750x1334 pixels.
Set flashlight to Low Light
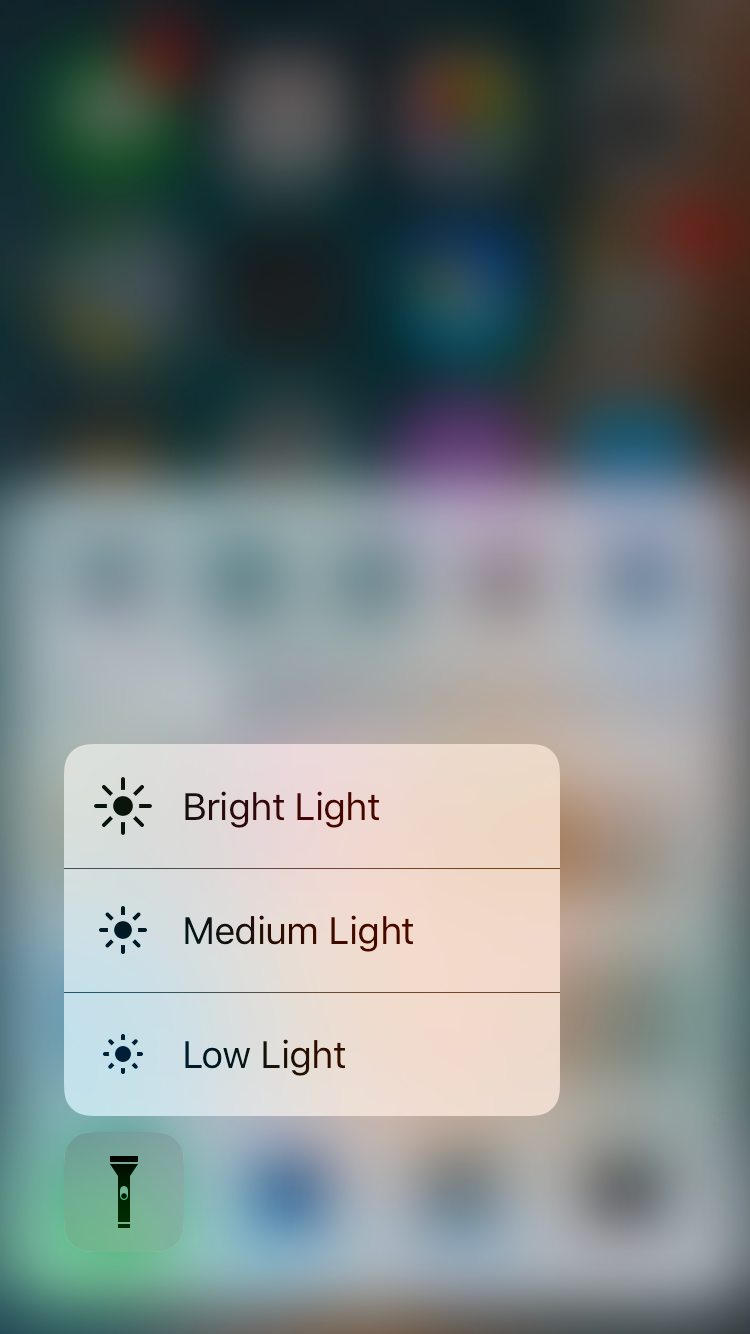coord(311,1054)
